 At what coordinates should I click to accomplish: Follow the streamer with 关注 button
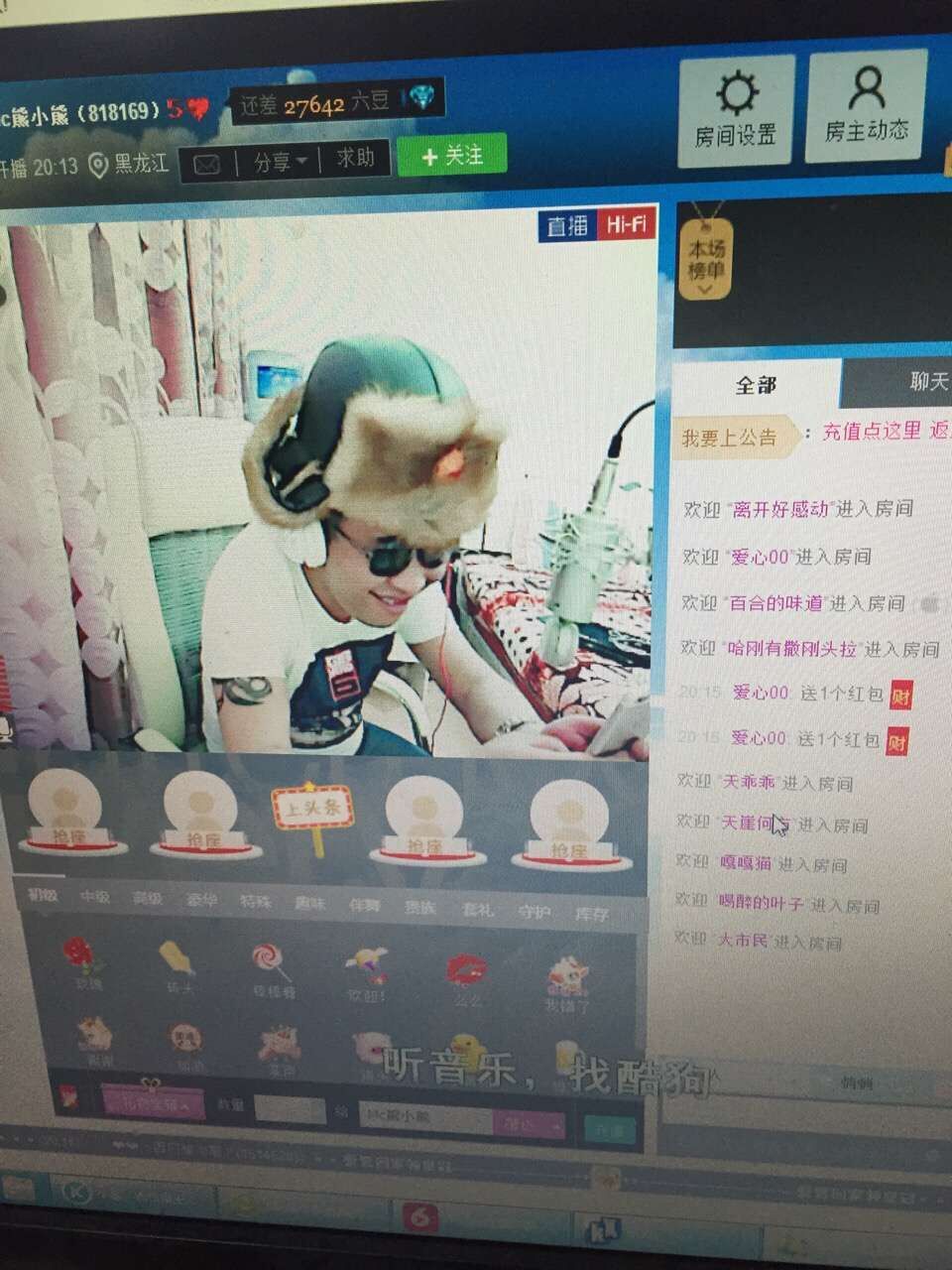coord(452,156)
